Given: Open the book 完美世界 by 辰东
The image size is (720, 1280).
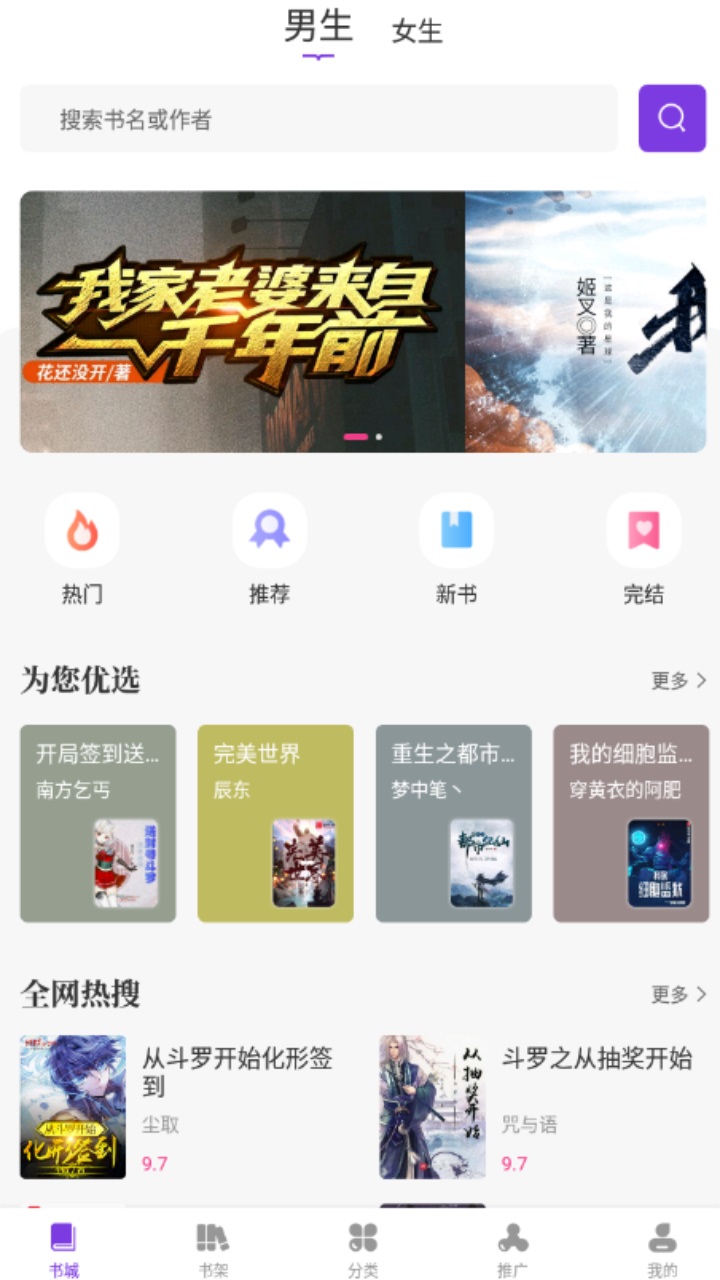Looking at the screenshot, I should pos(274,823).
